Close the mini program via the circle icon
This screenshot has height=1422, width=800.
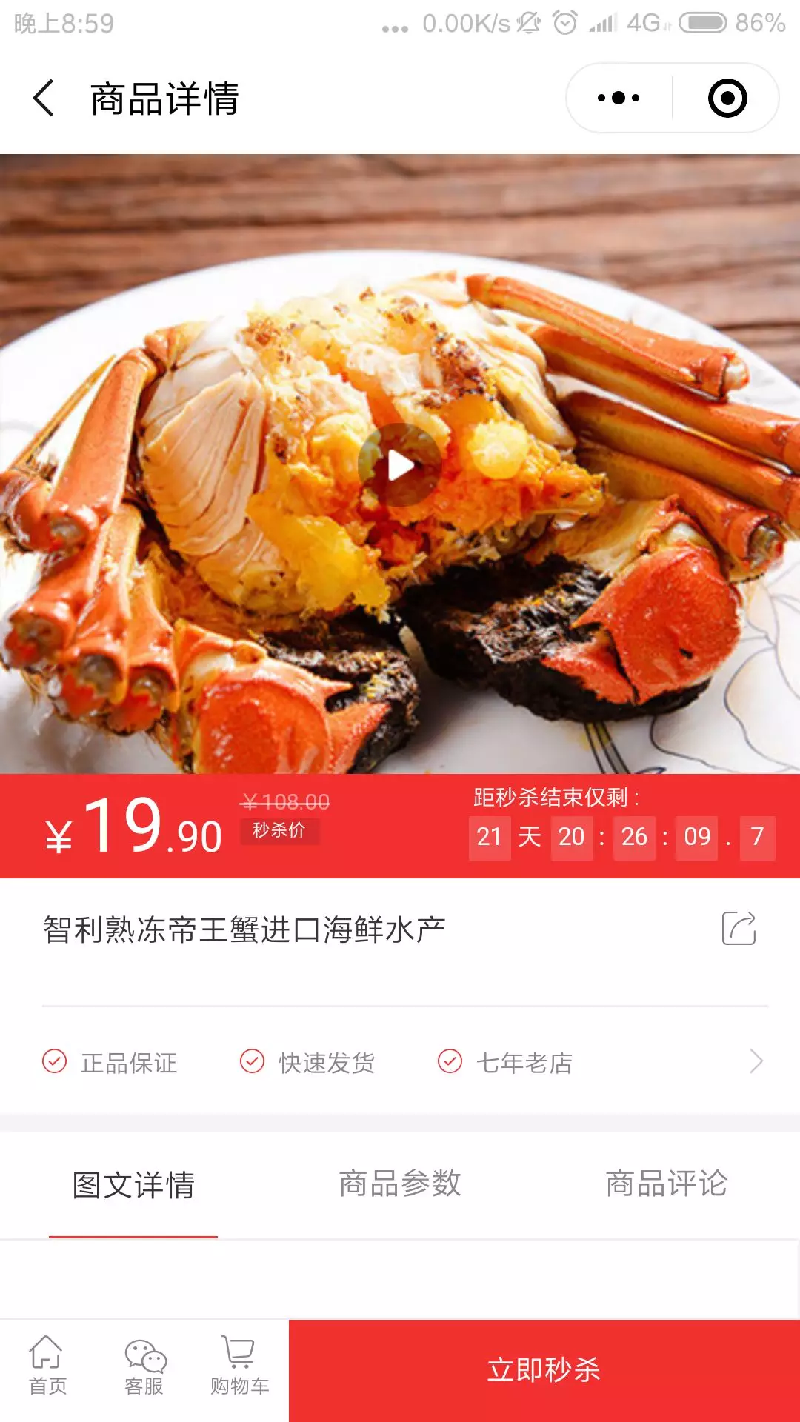727,98
